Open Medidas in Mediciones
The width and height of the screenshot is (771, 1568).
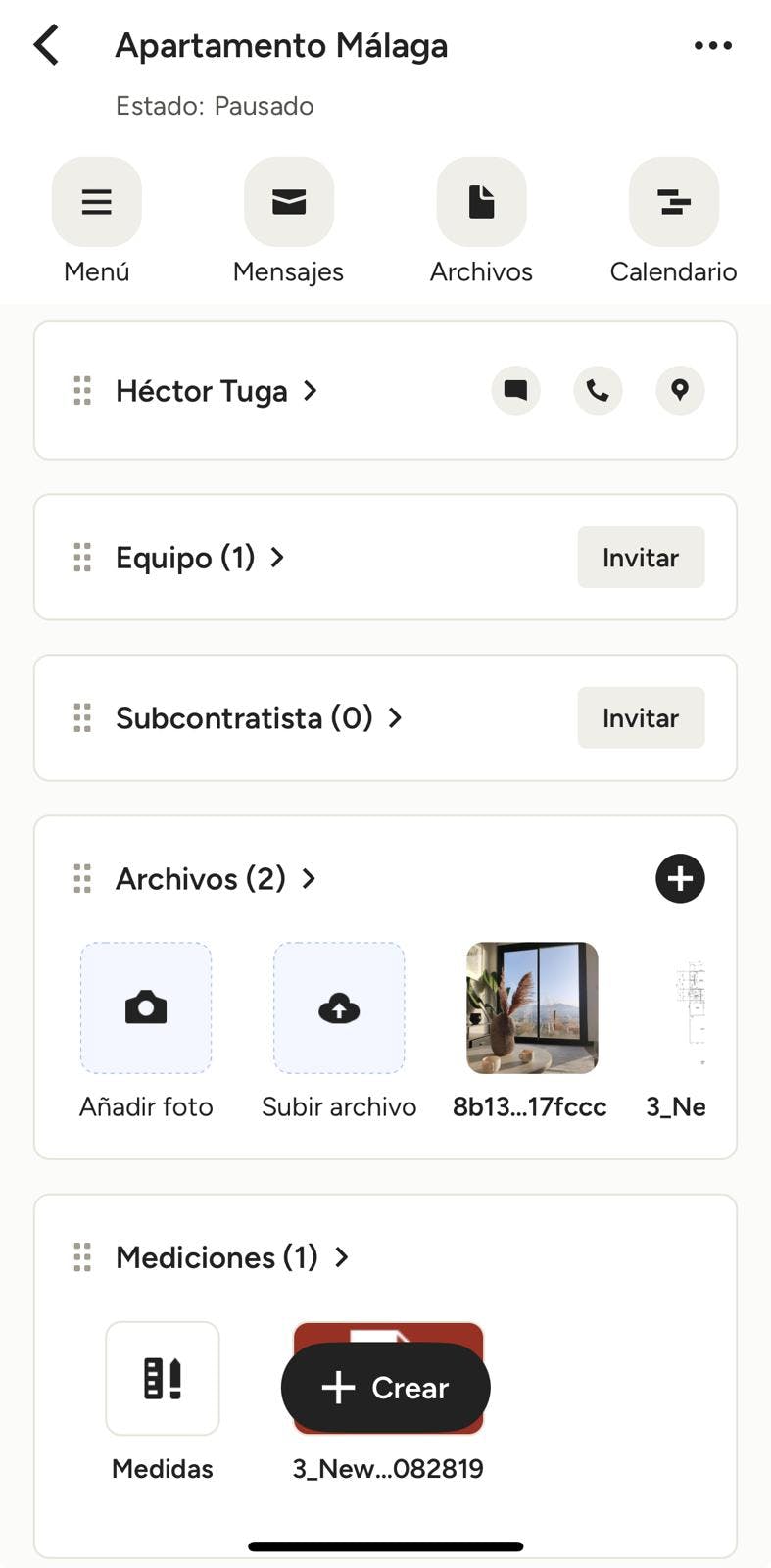tap(163, 1379)
